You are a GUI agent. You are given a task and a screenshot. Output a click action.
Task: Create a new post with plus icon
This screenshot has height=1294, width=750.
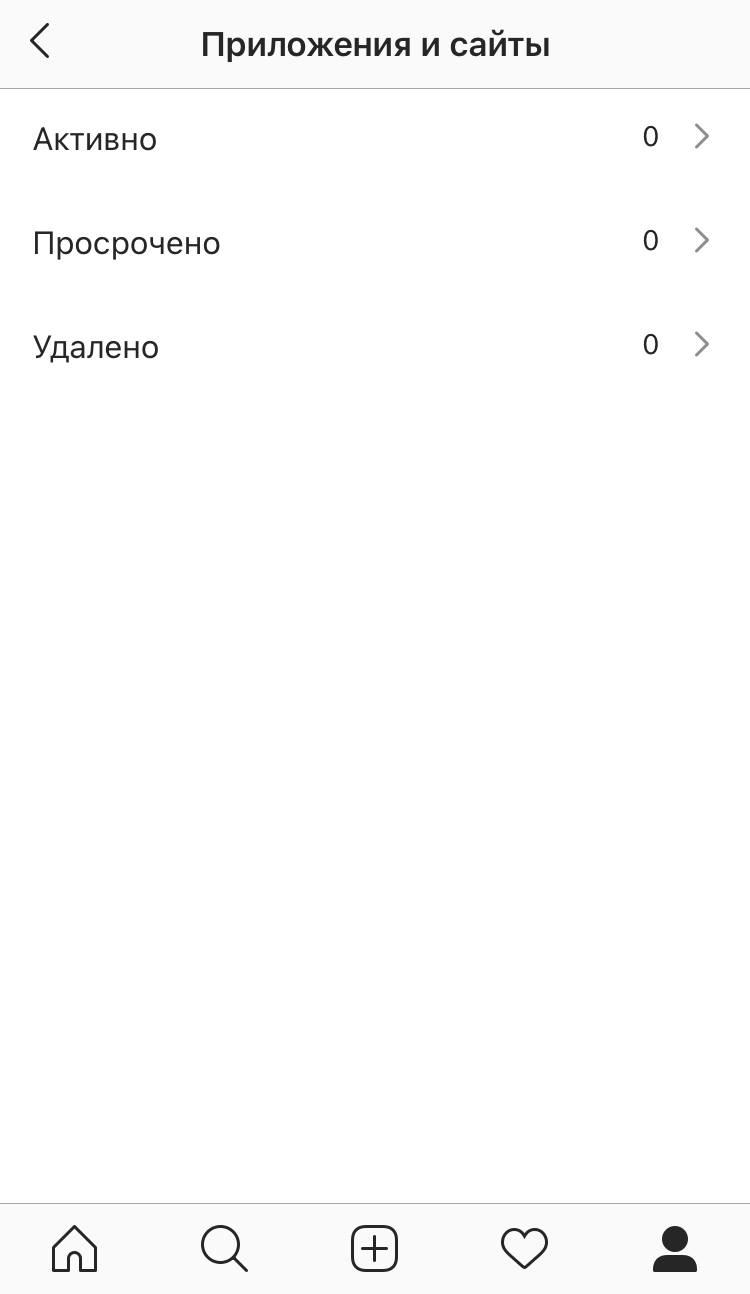375,1248
